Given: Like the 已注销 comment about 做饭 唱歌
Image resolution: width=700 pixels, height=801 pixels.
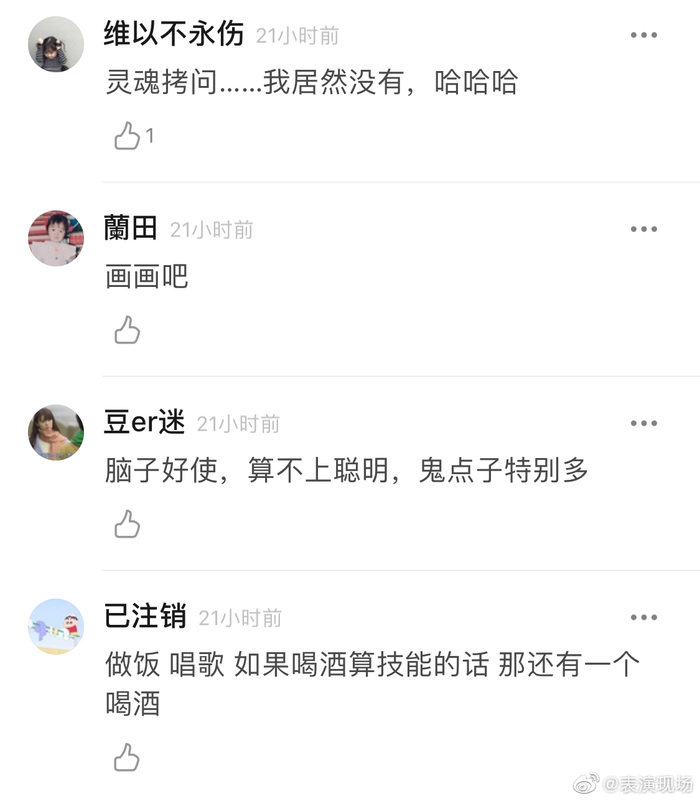Looking at the screenshot, I should coord(127,757).
